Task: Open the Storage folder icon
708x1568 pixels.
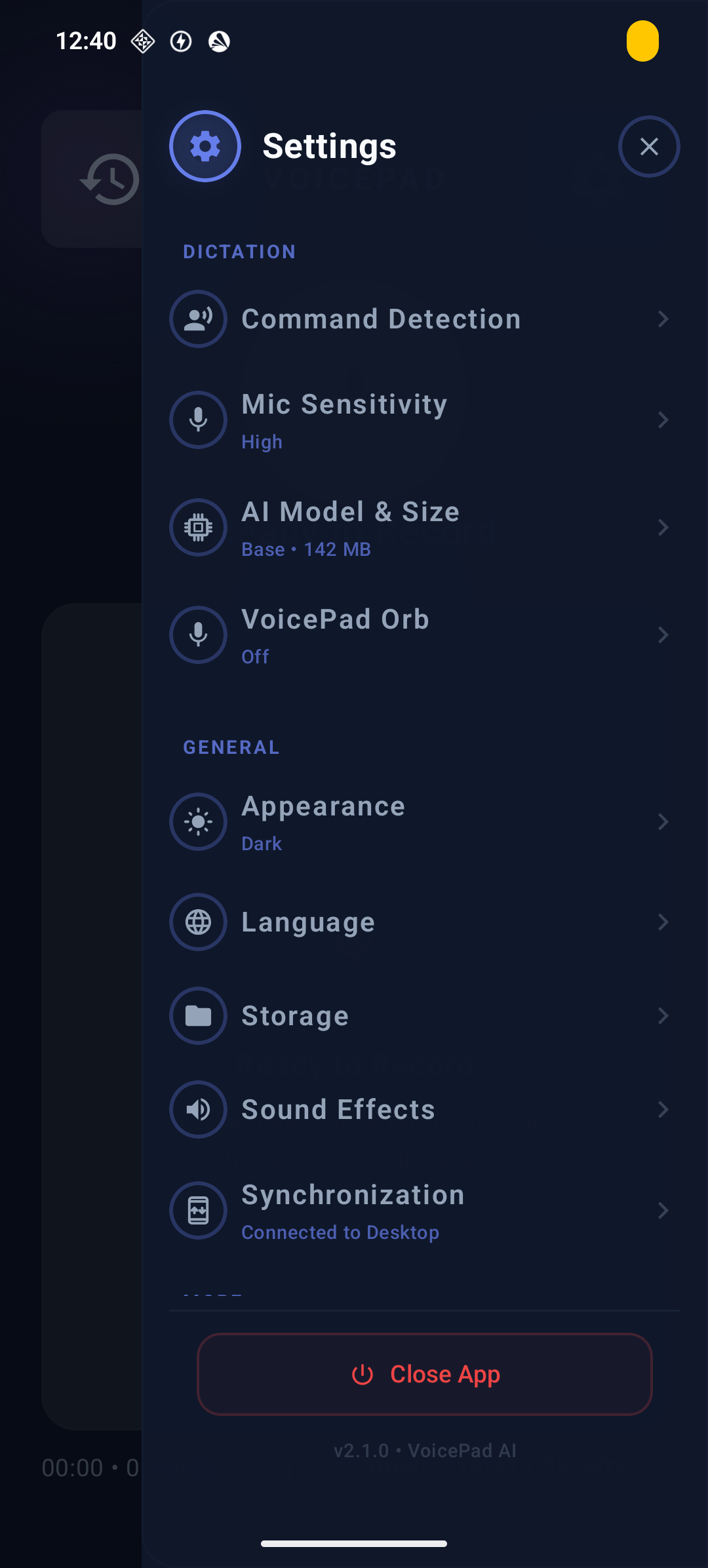Action: click(198, 1015)
